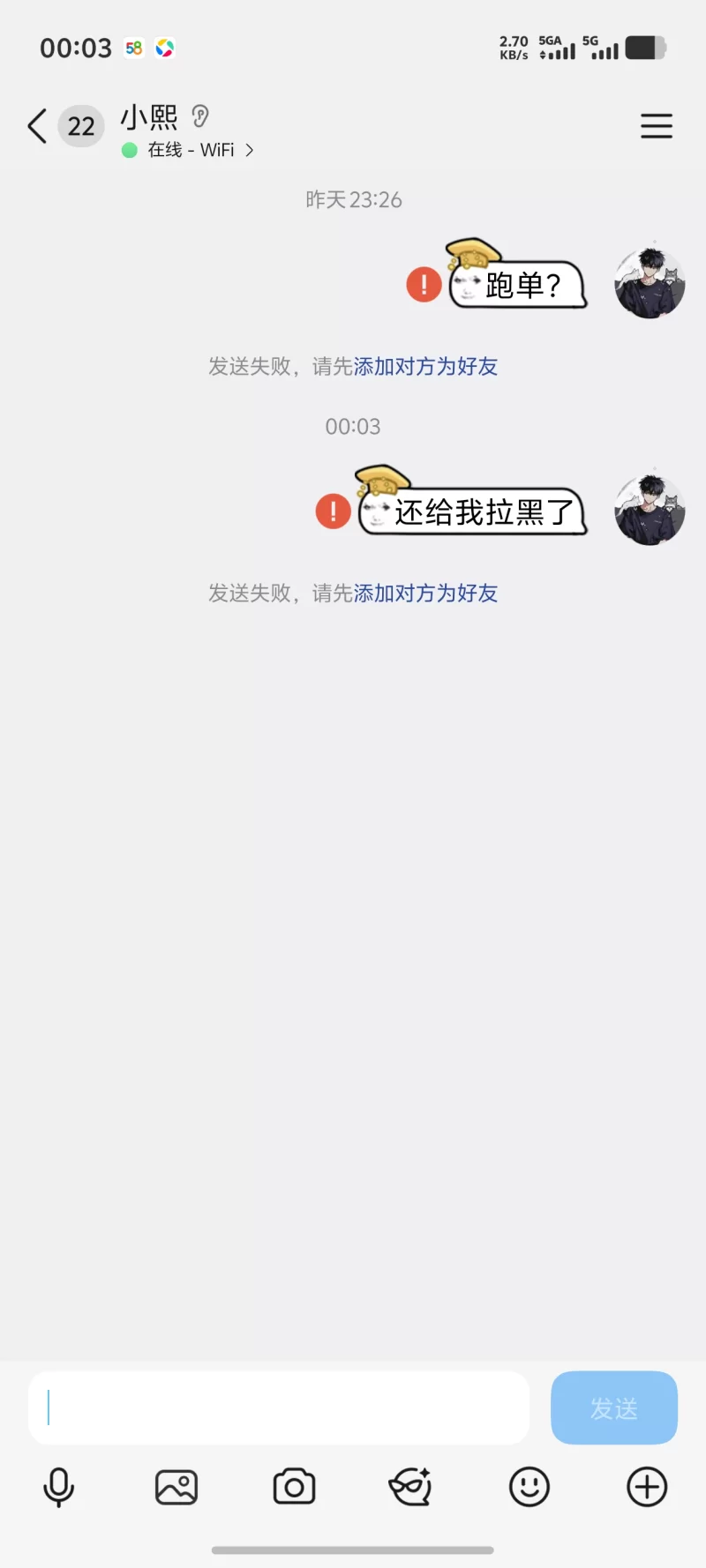Tap the 添加对方为好友 link under "还给我拉黑了"
Image resolution: width=706 pixels, height=1568 pixels.
click(425, 594)
